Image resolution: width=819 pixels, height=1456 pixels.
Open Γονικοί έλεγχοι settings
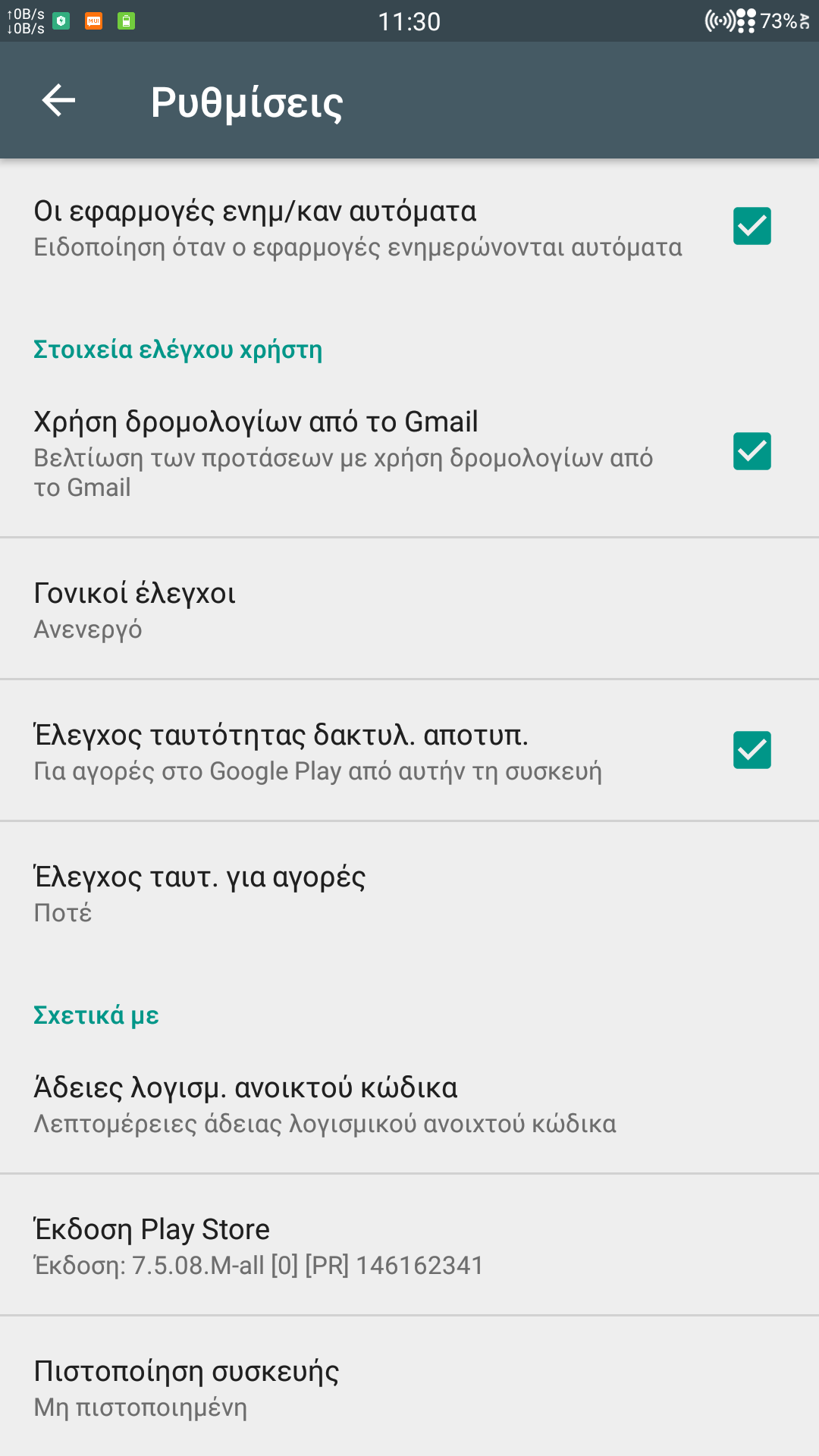click(409, 609)
